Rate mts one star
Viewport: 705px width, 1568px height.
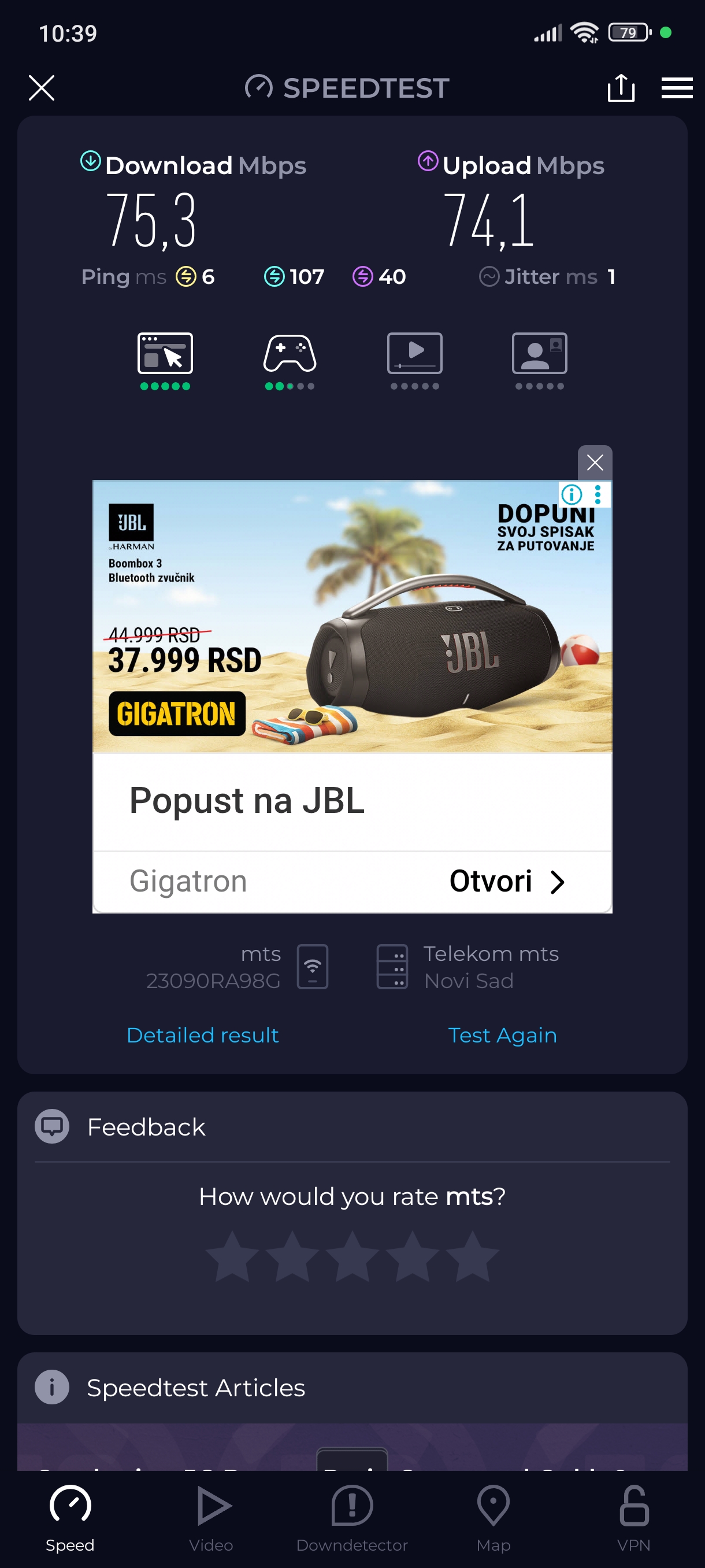pos(232,1256)
